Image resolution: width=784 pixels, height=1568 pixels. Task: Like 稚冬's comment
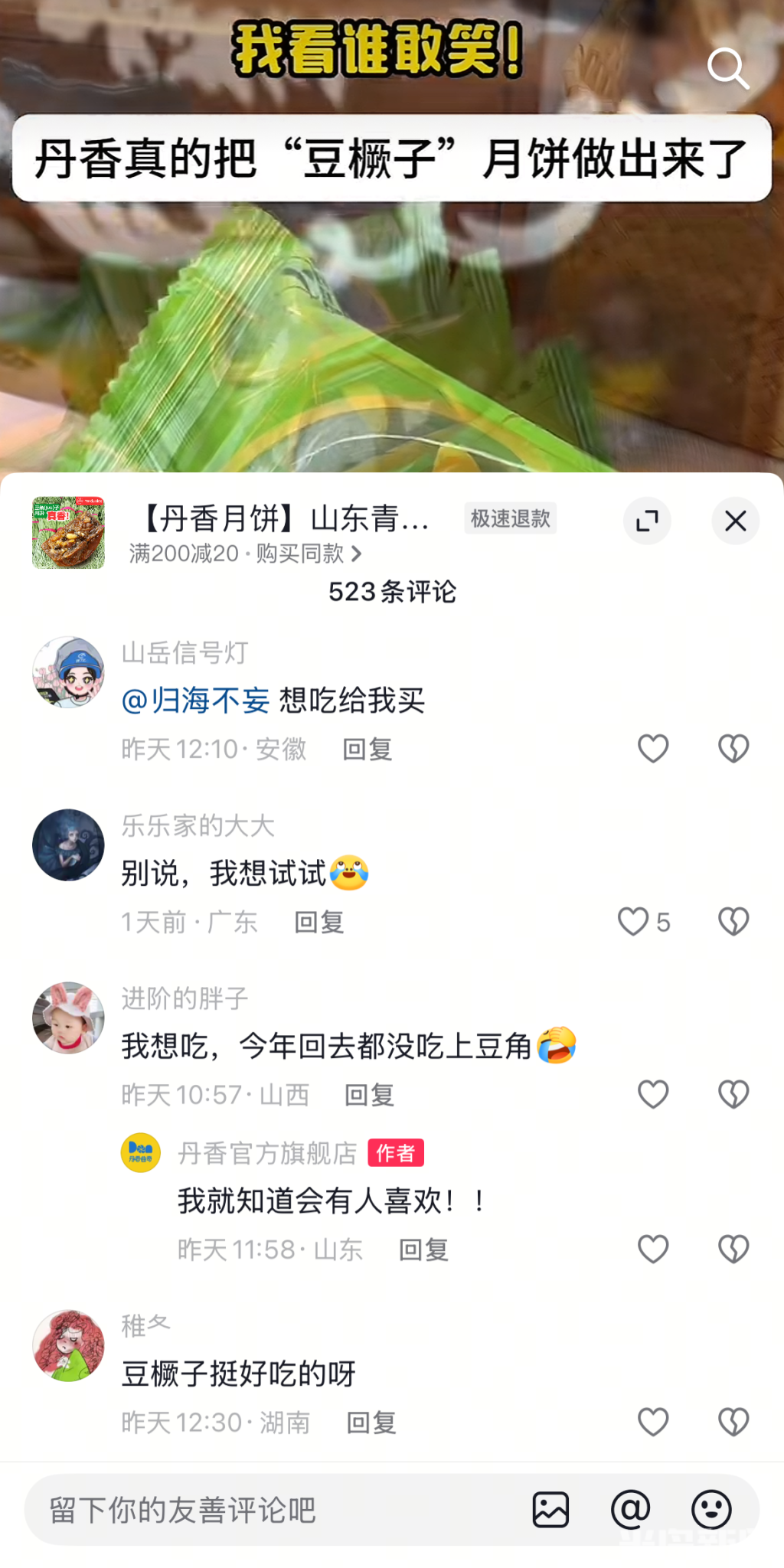653,1422
